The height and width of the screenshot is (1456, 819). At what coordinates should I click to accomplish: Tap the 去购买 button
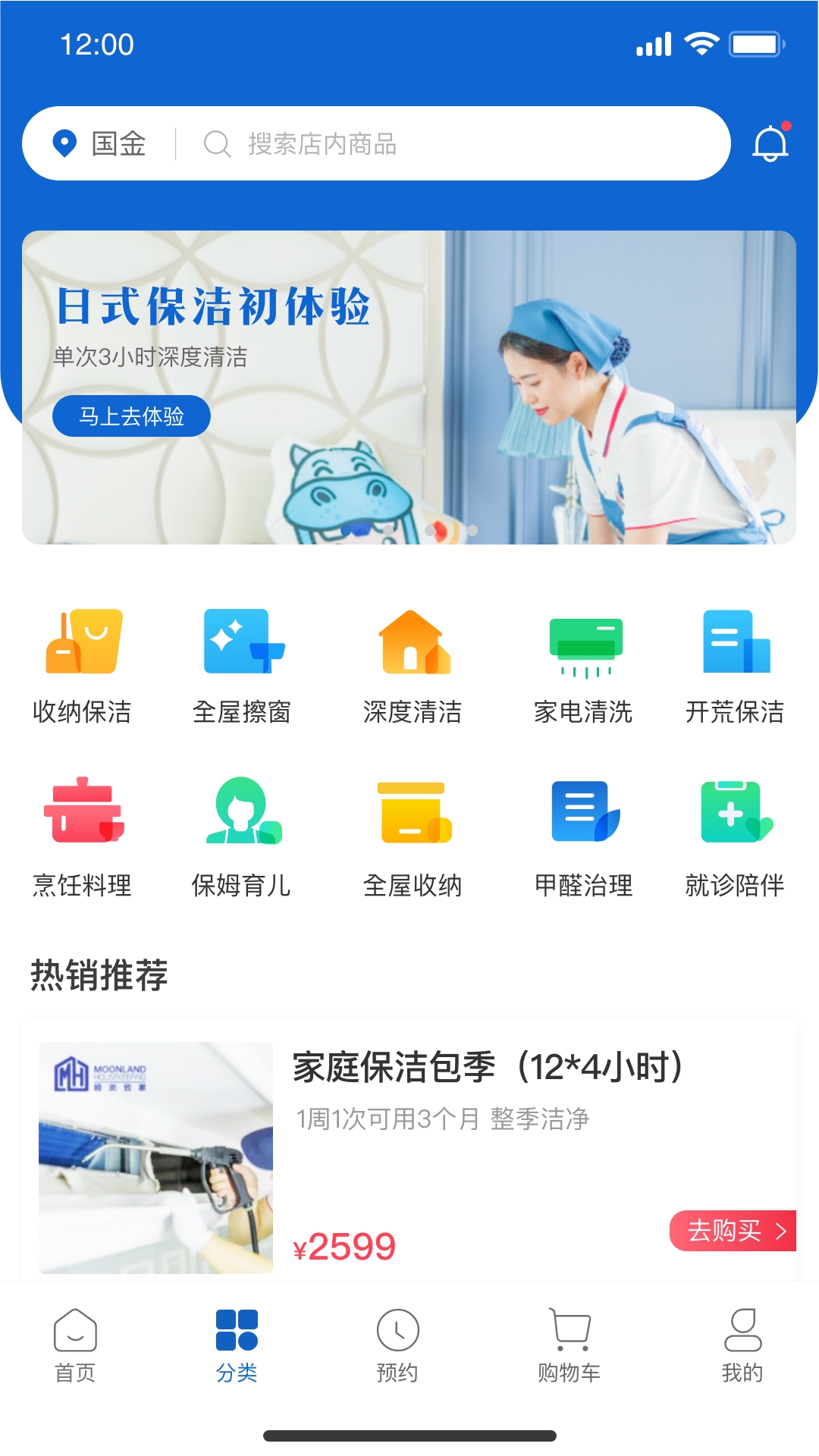pyautogui.click(x=733, y=1230)
